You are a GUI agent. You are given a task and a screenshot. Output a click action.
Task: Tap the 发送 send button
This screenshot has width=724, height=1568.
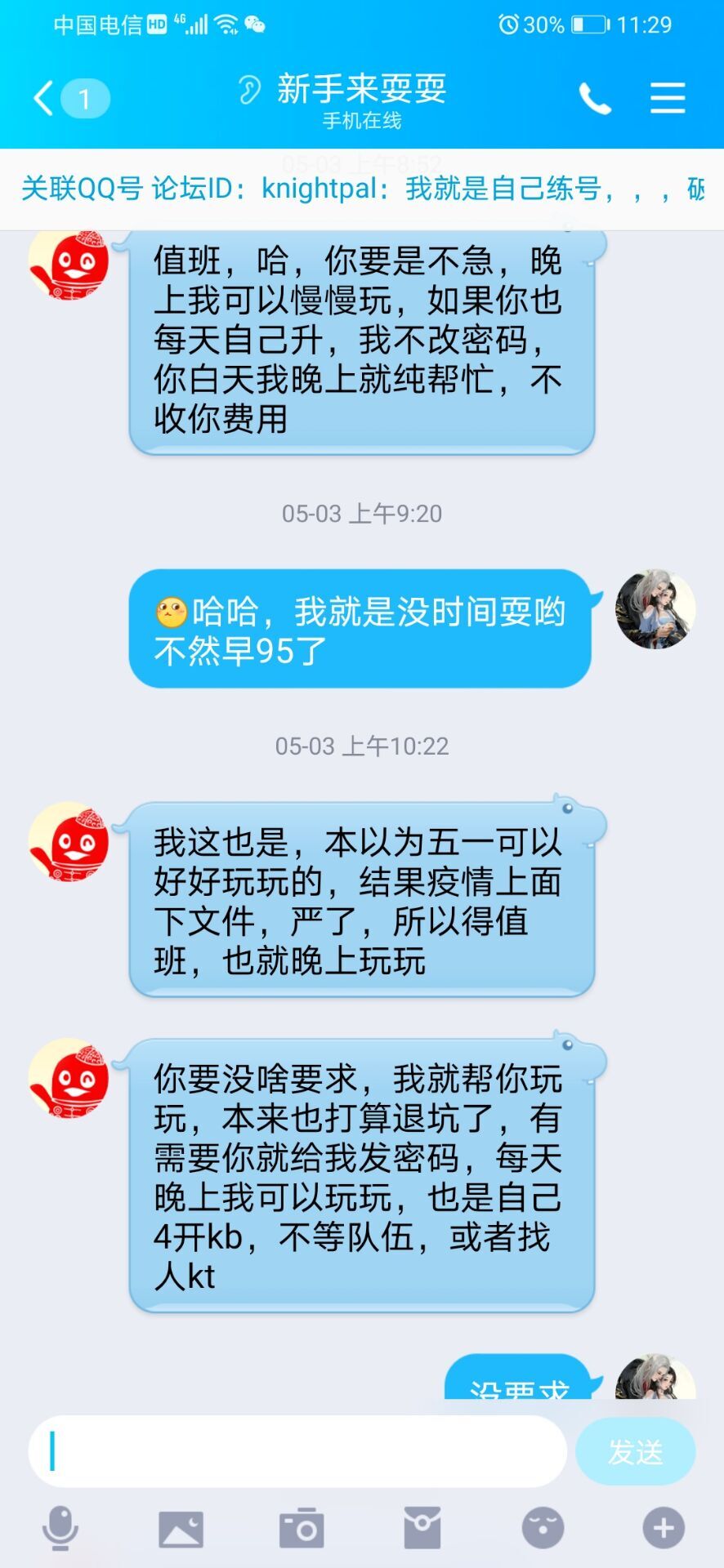[635, 1451]
